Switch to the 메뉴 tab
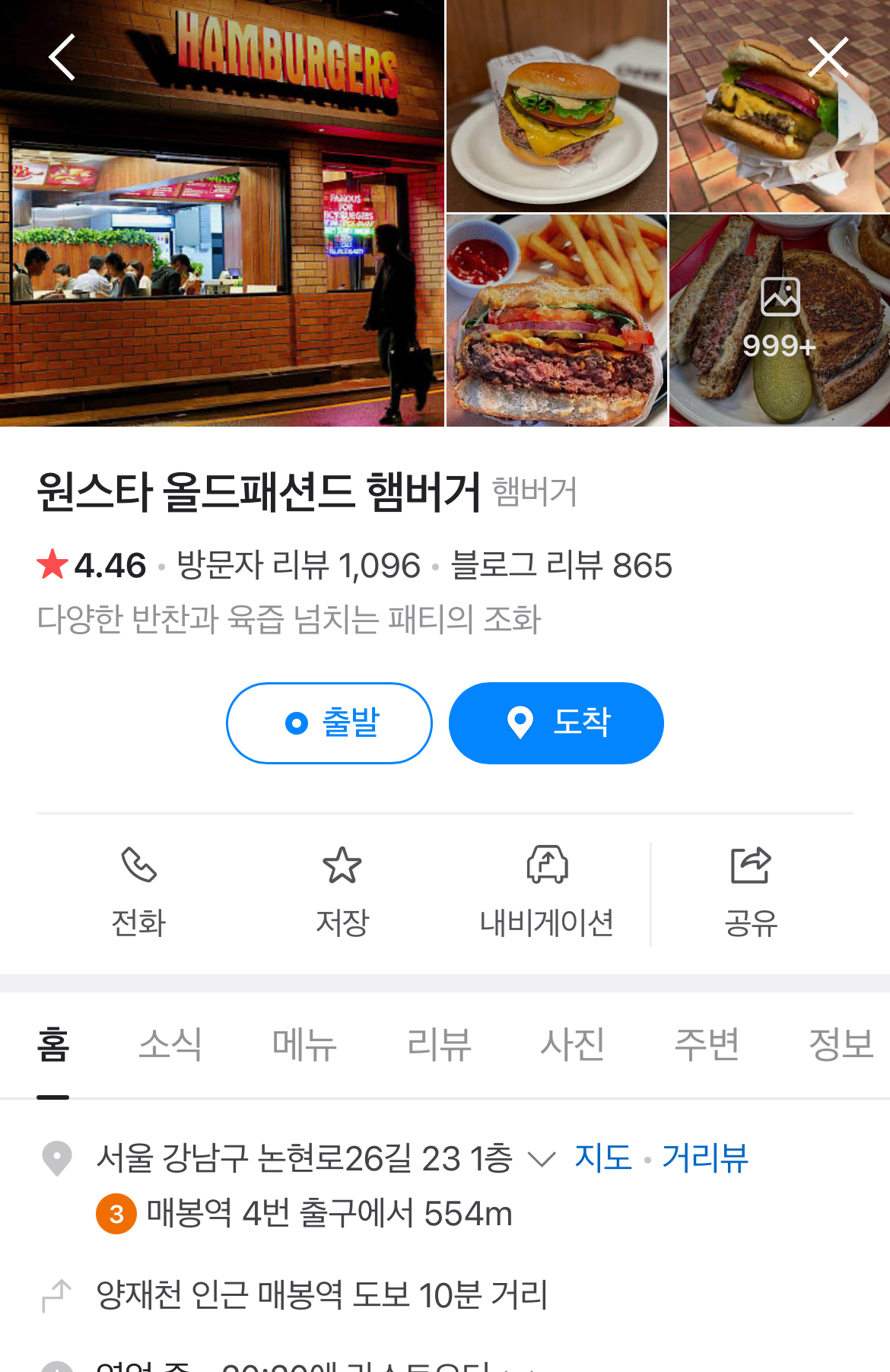Screen dimensions: 890x1372 (304, 1044)
